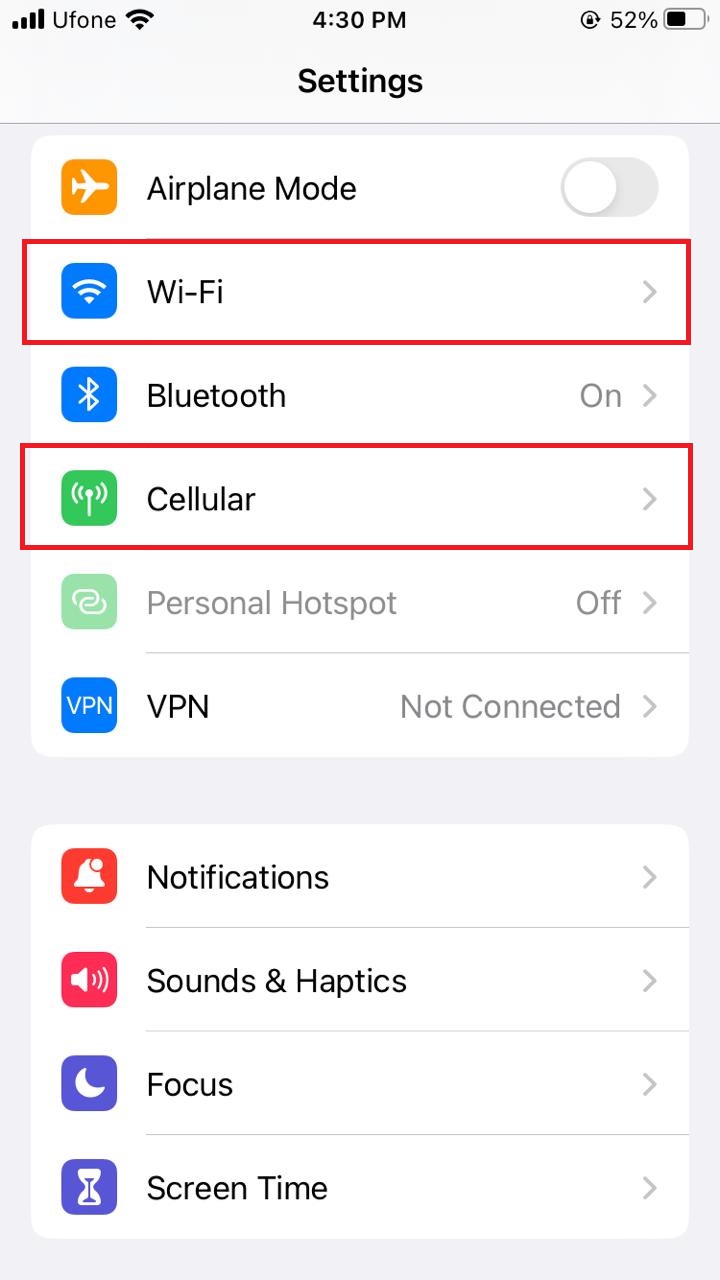
Task: Open Notifications settings
Action: 358,877
